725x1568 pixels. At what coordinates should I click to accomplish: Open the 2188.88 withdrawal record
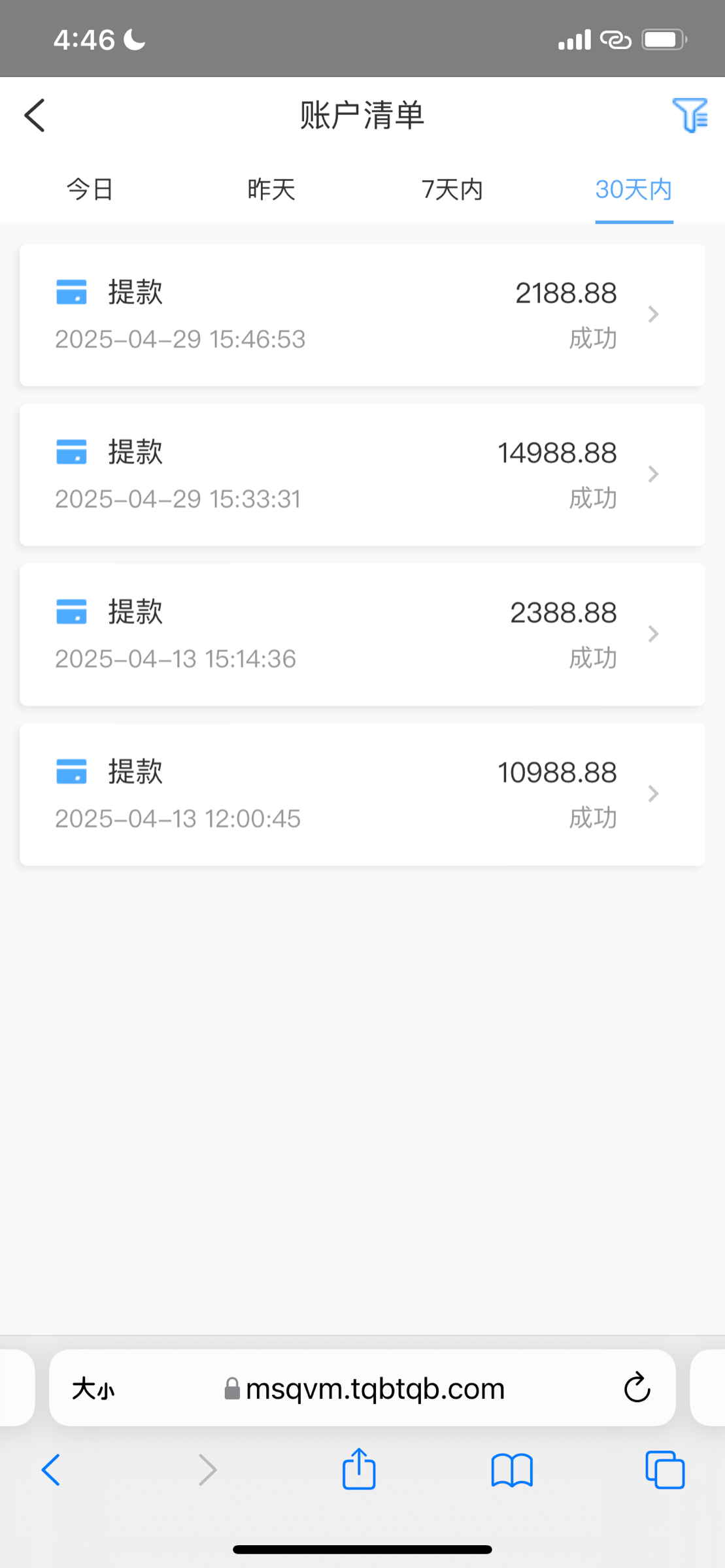click(x=362, y=315)
